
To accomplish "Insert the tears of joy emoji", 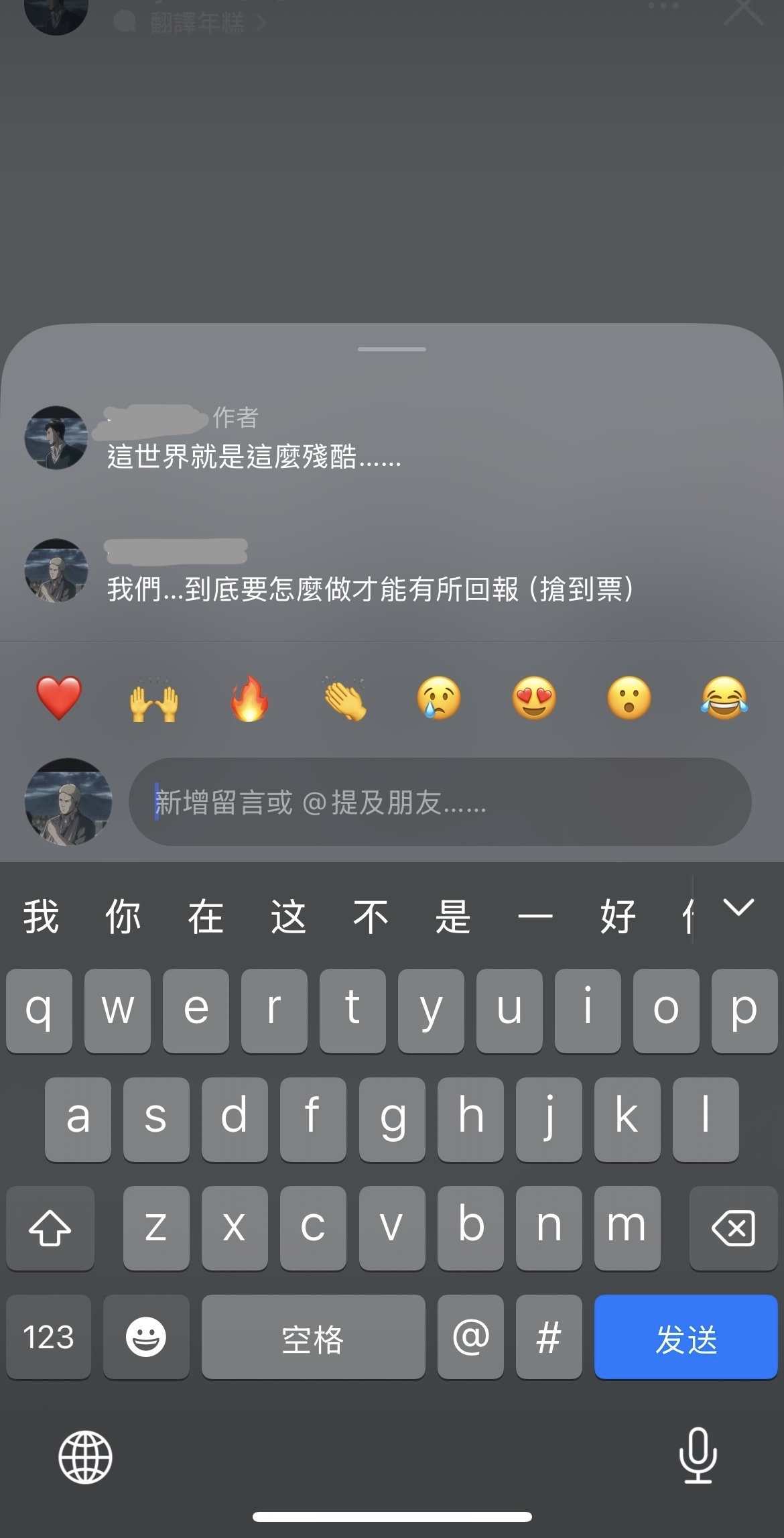I will click(x=724, y=698).
